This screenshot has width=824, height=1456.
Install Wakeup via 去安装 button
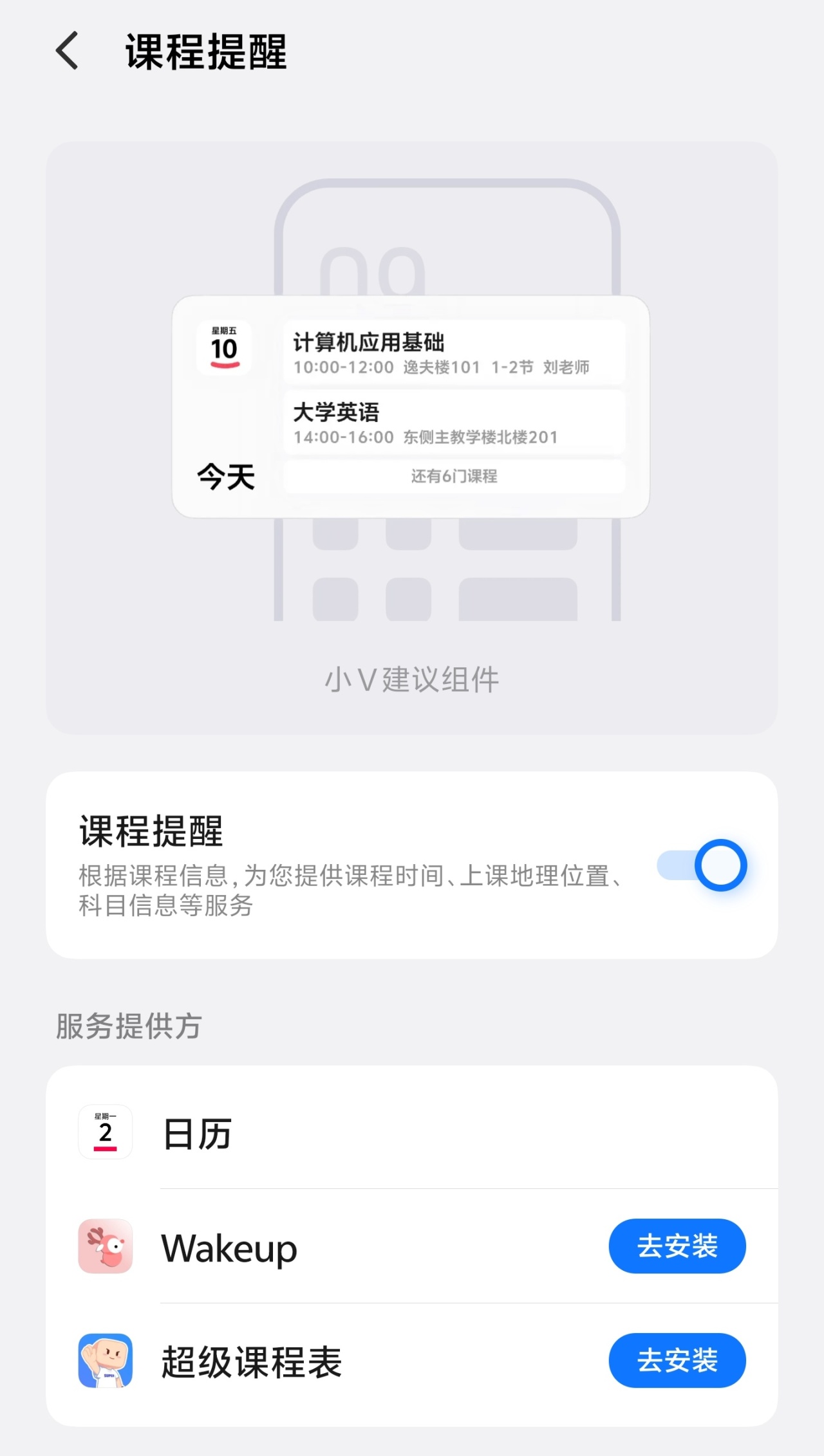click(x=677, y=1246)
